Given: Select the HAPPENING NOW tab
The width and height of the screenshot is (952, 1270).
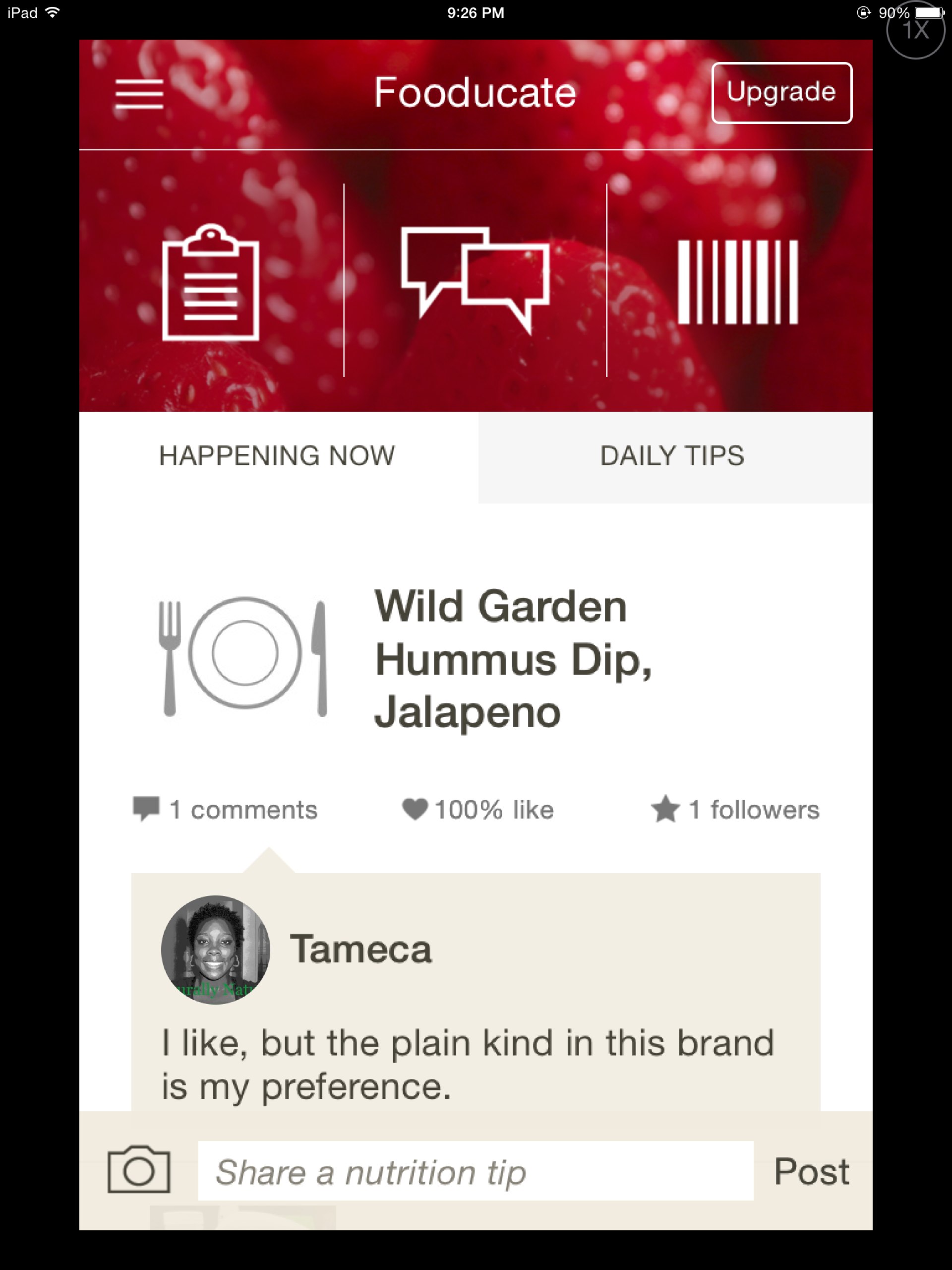Looking at the screenshot, I should (x=277, y=455).
